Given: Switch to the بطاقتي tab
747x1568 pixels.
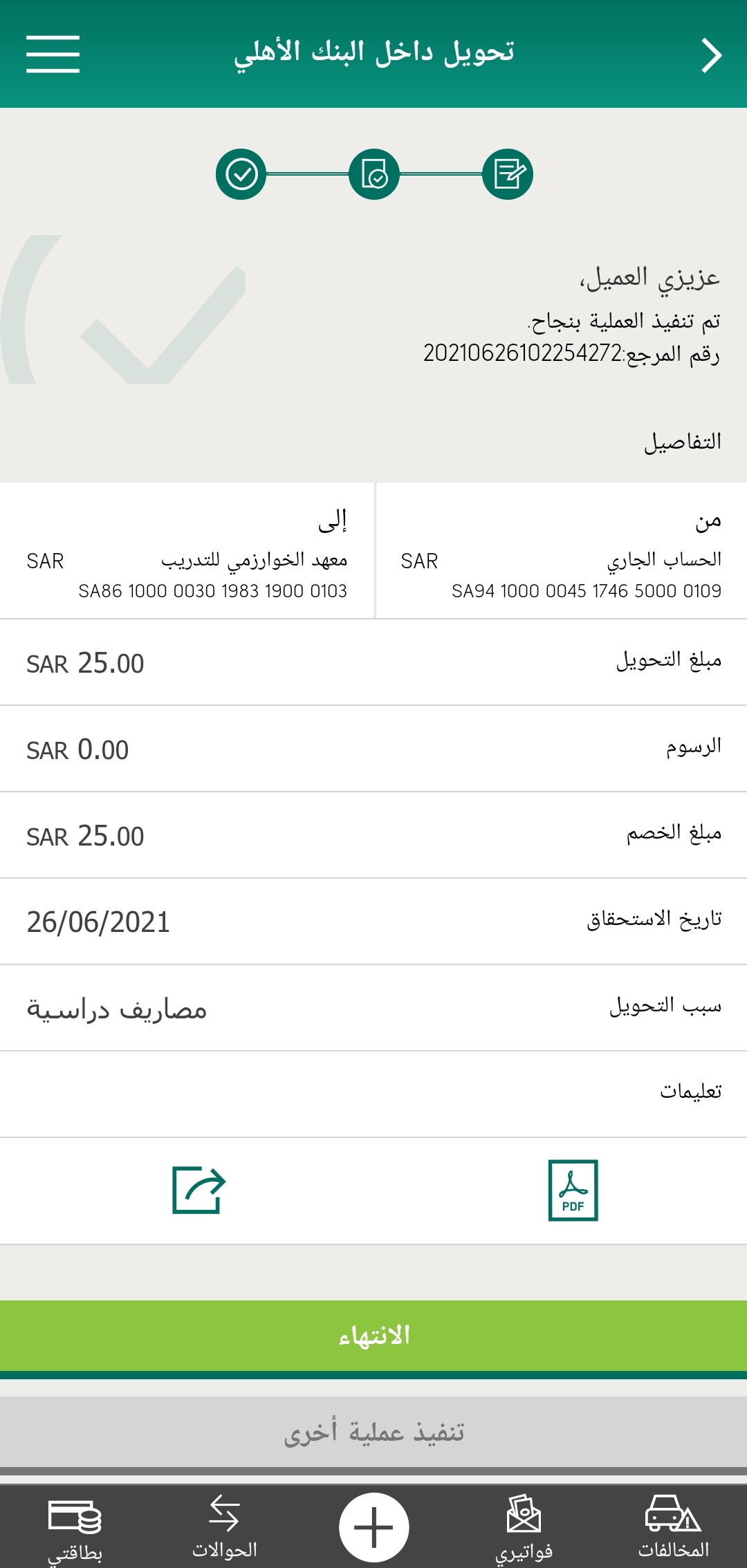Looking at the screenshot, I should click(x=75, y=1528).
